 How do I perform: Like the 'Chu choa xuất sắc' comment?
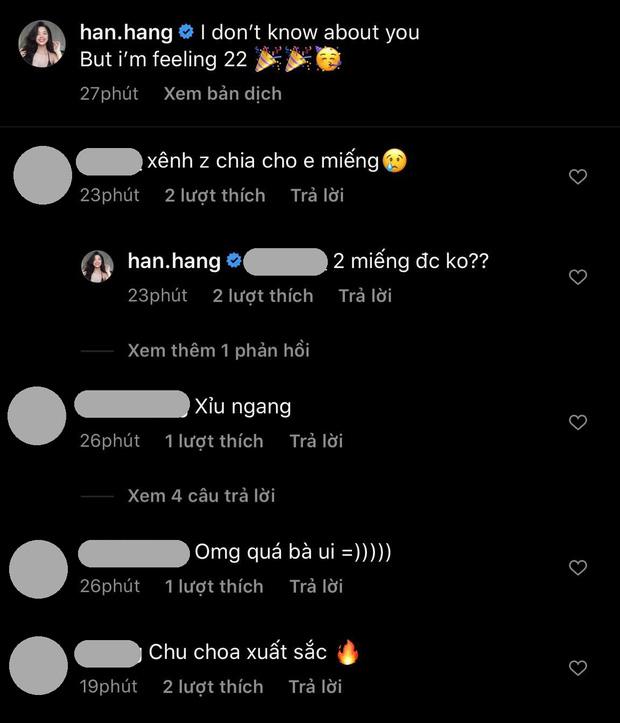[577, 668]
